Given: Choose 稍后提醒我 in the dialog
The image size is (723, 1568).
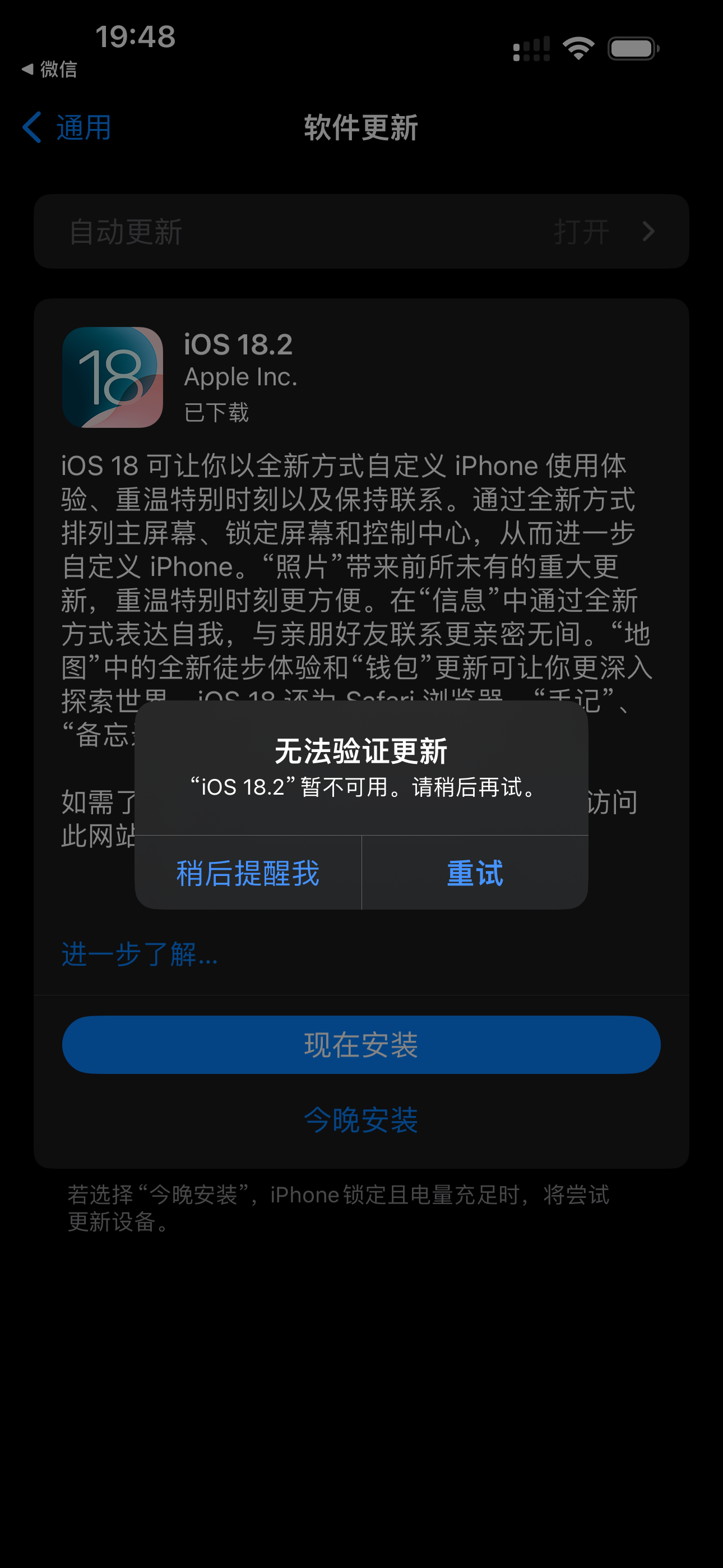Looking at the screenshot, I should pos(248,873).
